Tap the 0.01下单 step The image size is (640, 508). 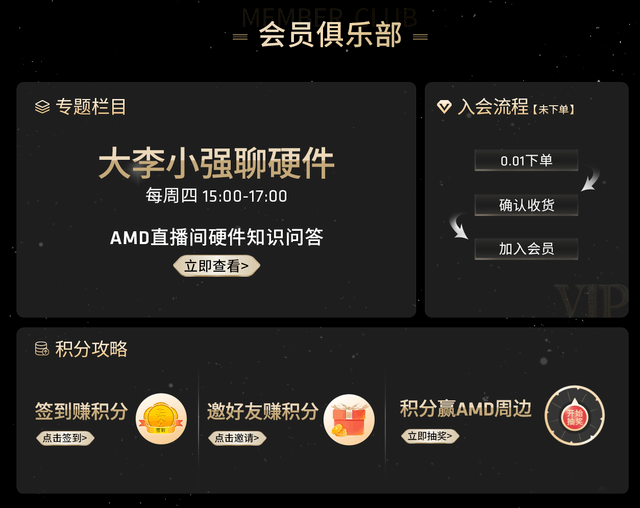pos(526,160)
